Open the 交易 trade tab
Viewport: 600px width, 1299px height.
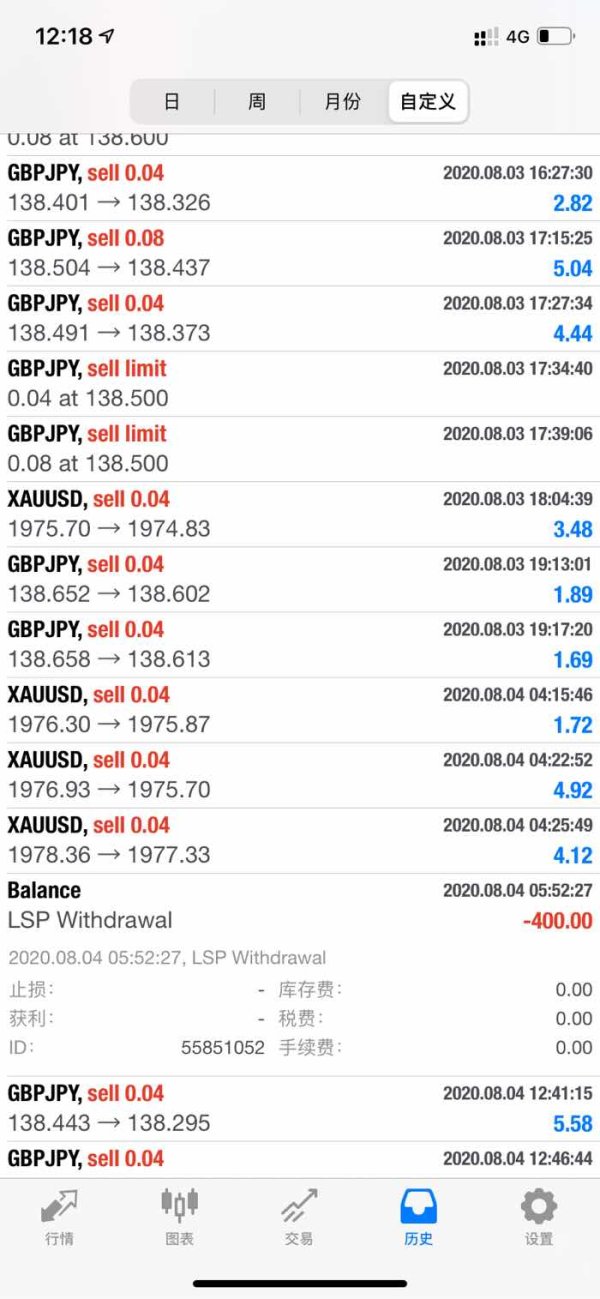click(299, 1216)
